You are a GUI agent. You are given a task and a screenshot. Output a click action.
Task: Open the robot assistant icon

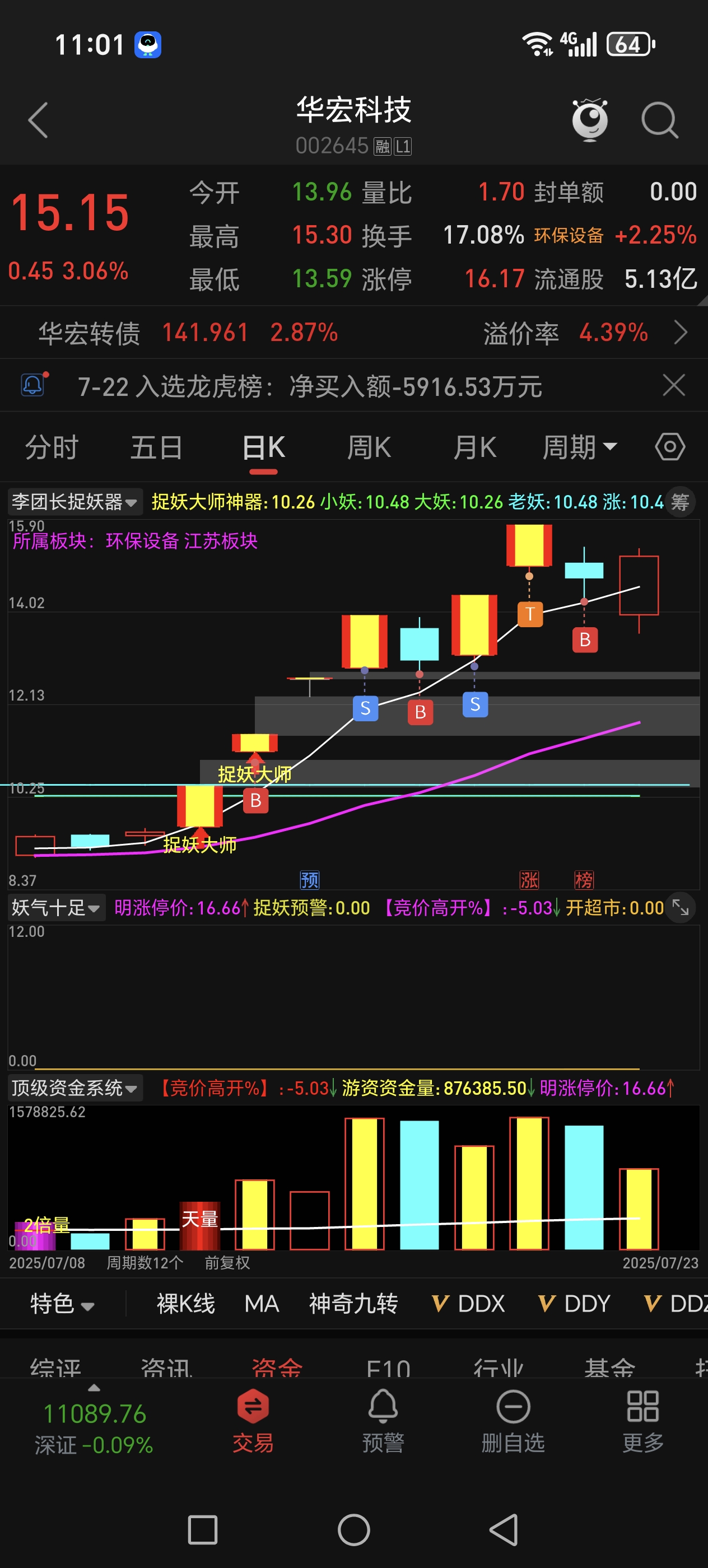click(x=590, y=120)
